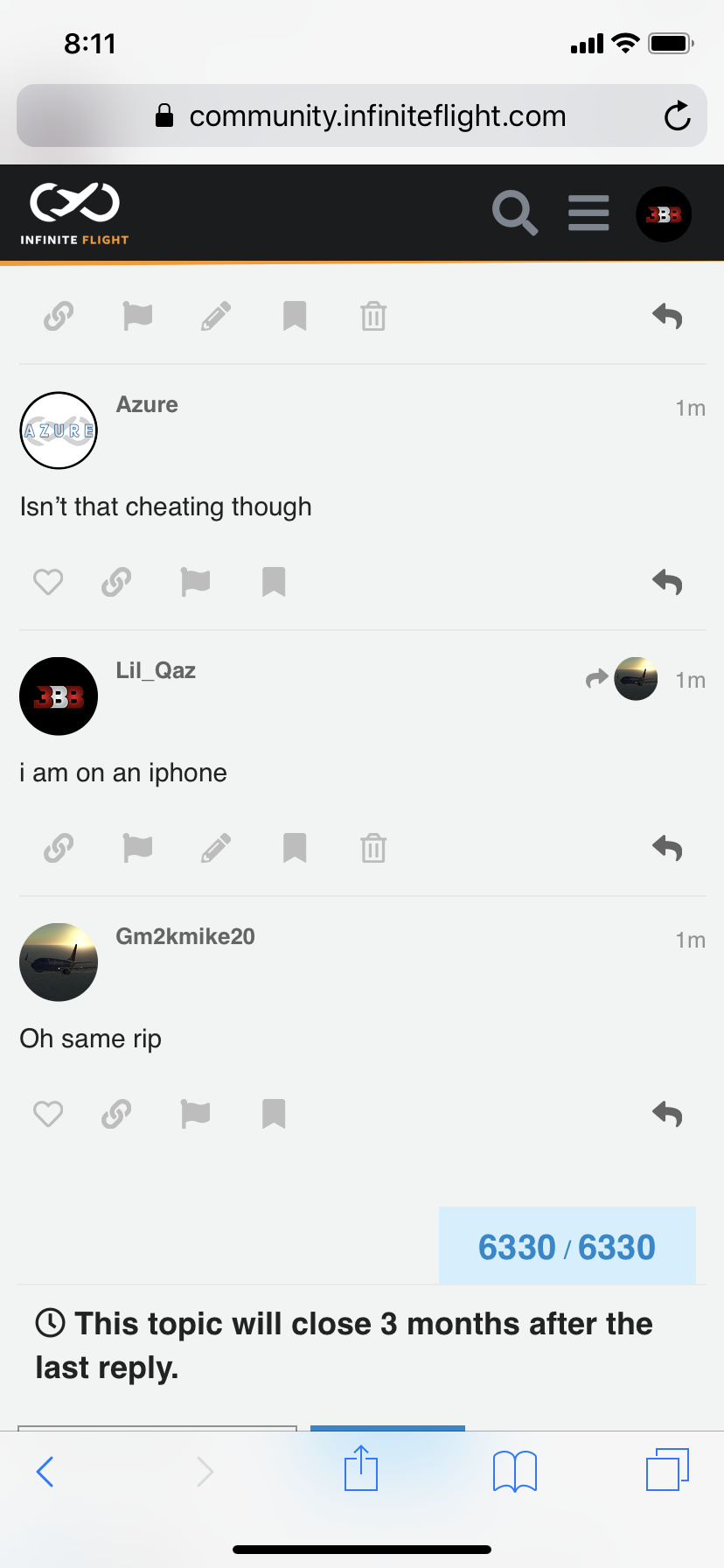The image size is (724, 1568).
Task: Open Gm2kmike20's profile avatar
Action: [x=59, y=962]
